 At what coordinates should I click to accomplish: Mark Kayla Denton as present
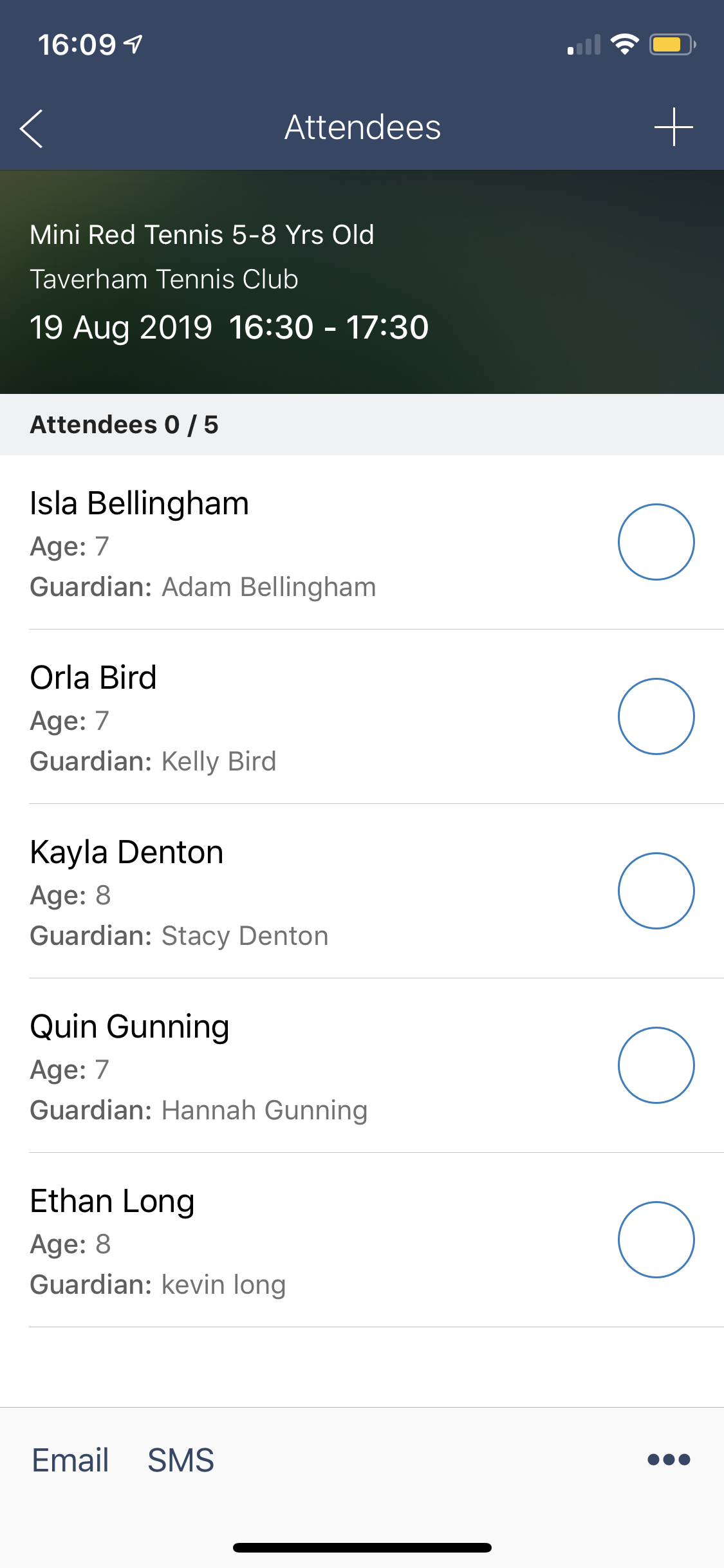click(x=656, y=891)
